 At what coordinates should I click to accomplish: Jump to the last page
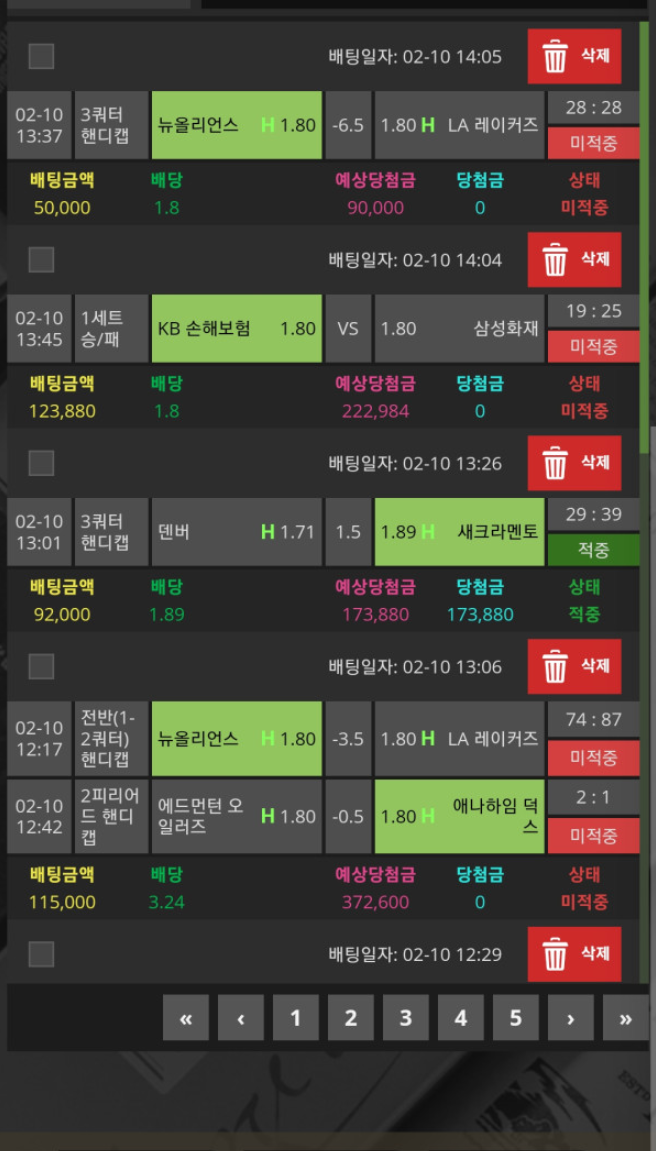click(625, 1018)
